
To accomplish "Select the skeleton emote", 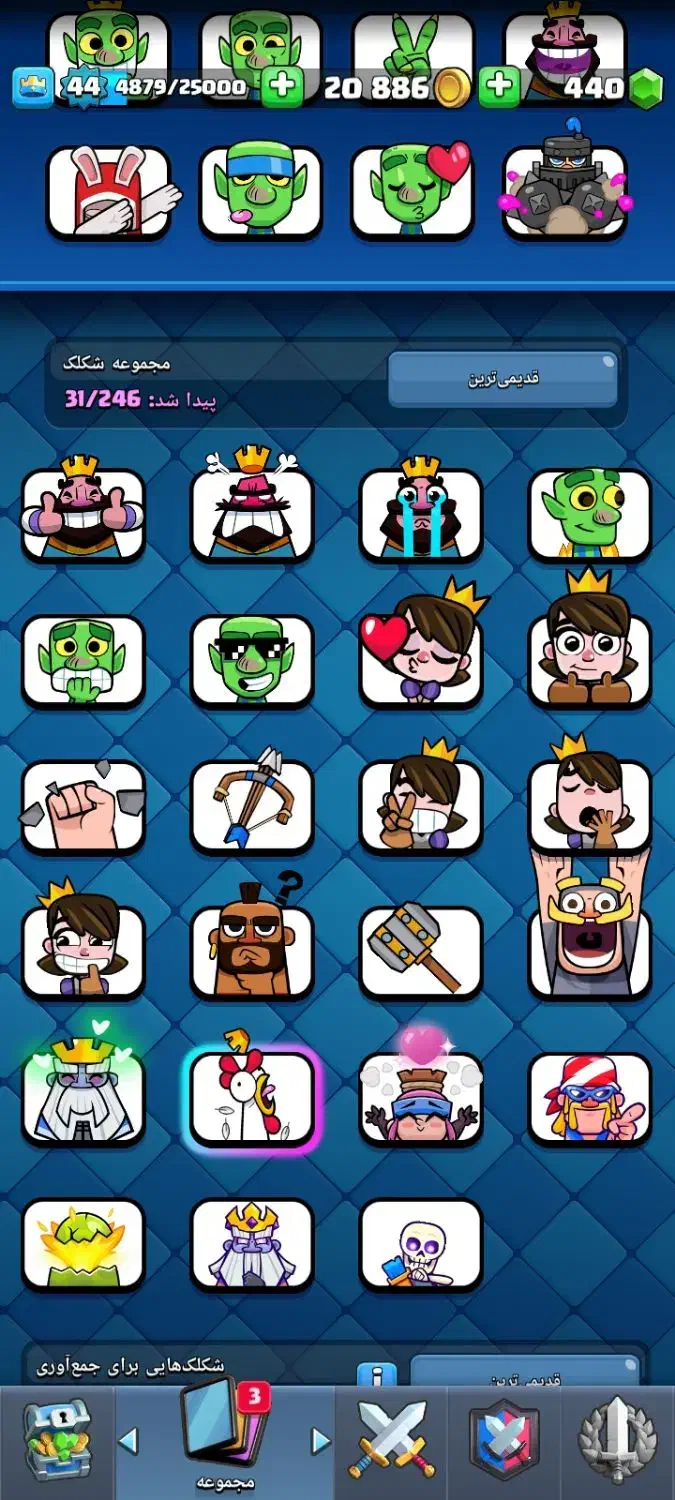I will pos(421,1243).
